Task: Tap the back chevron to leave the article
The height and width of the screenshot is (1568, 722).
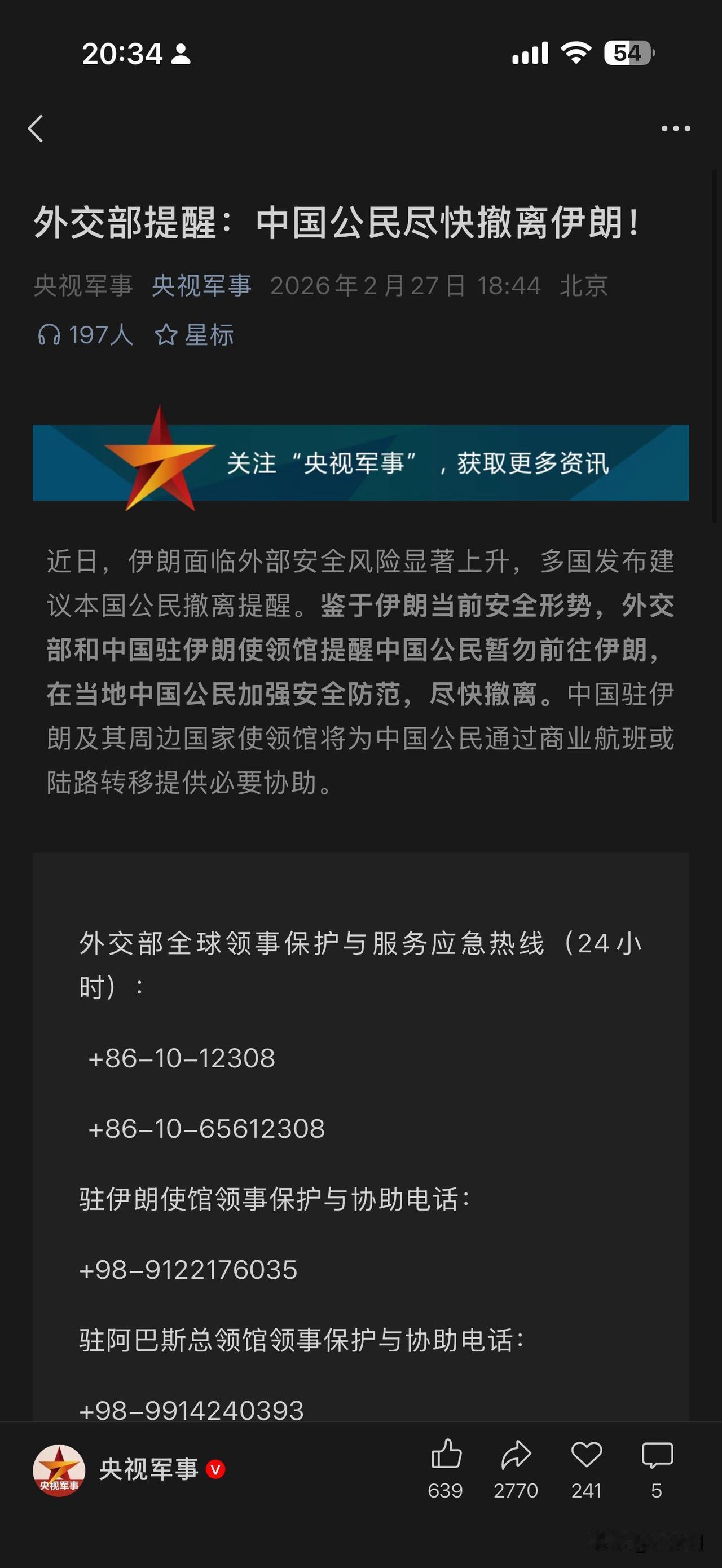Action: [37, 129]
